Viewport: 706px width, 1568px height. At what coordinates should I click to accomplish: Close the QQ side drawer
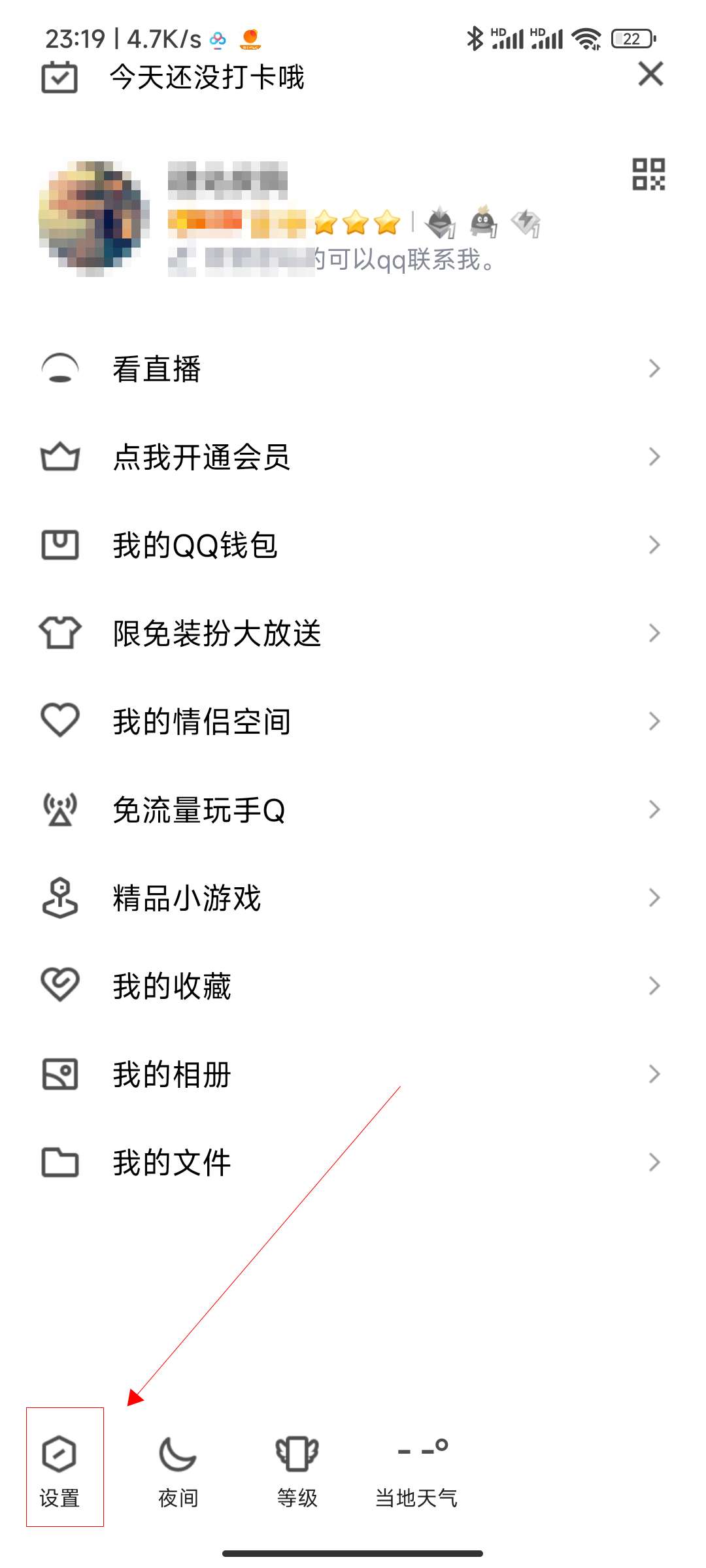pos(650,74)
